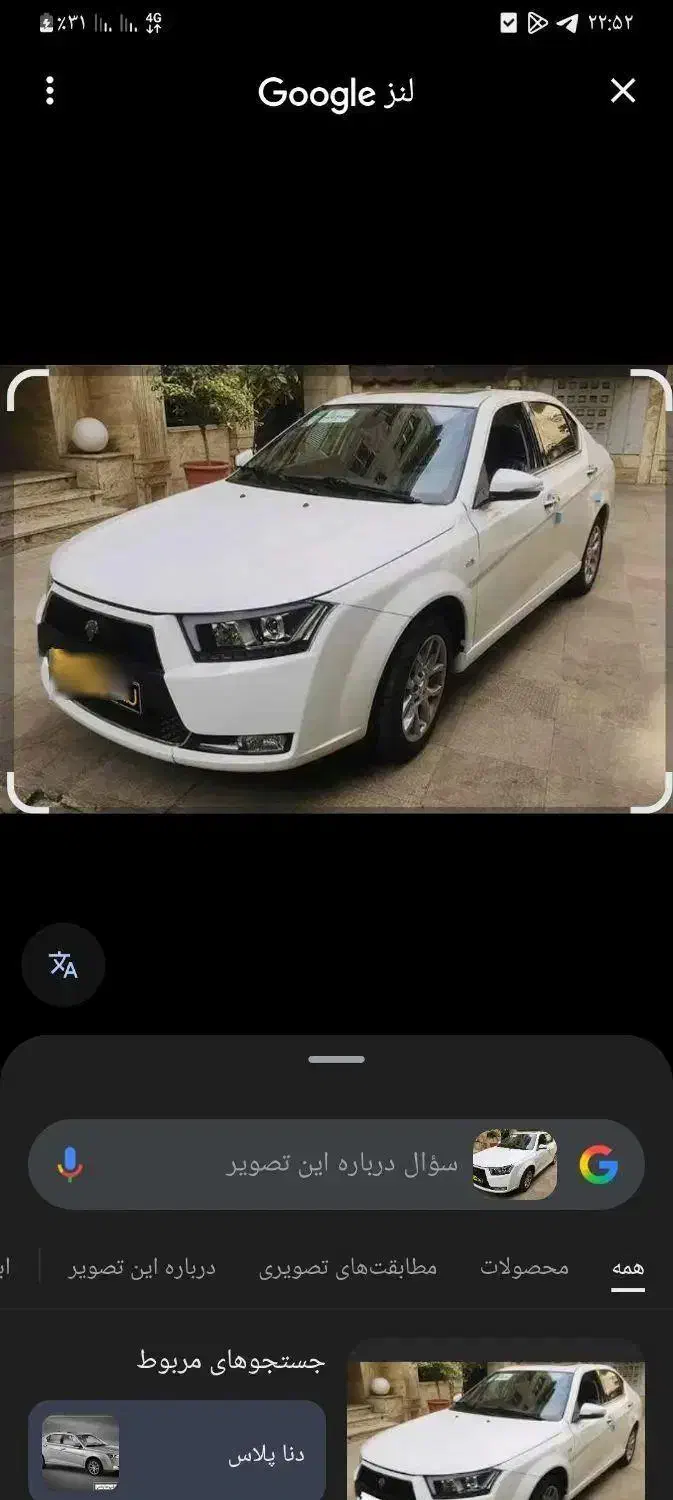Tap the Google logo in search bar

click(598, 1164)
